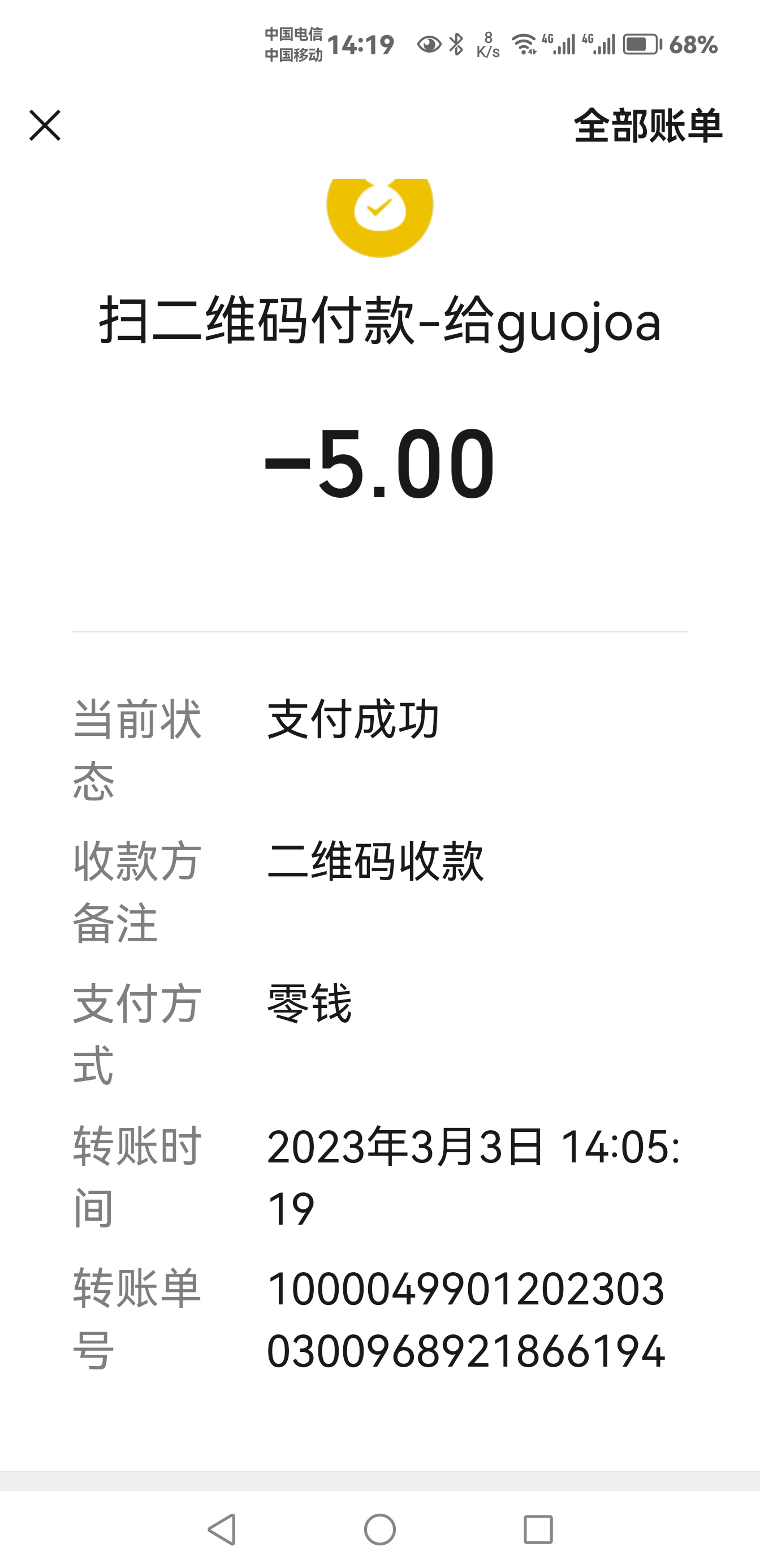The image size is (760, 1568).
Task: Open 全部账单 (all bills)
Action: tap(647, 126)
